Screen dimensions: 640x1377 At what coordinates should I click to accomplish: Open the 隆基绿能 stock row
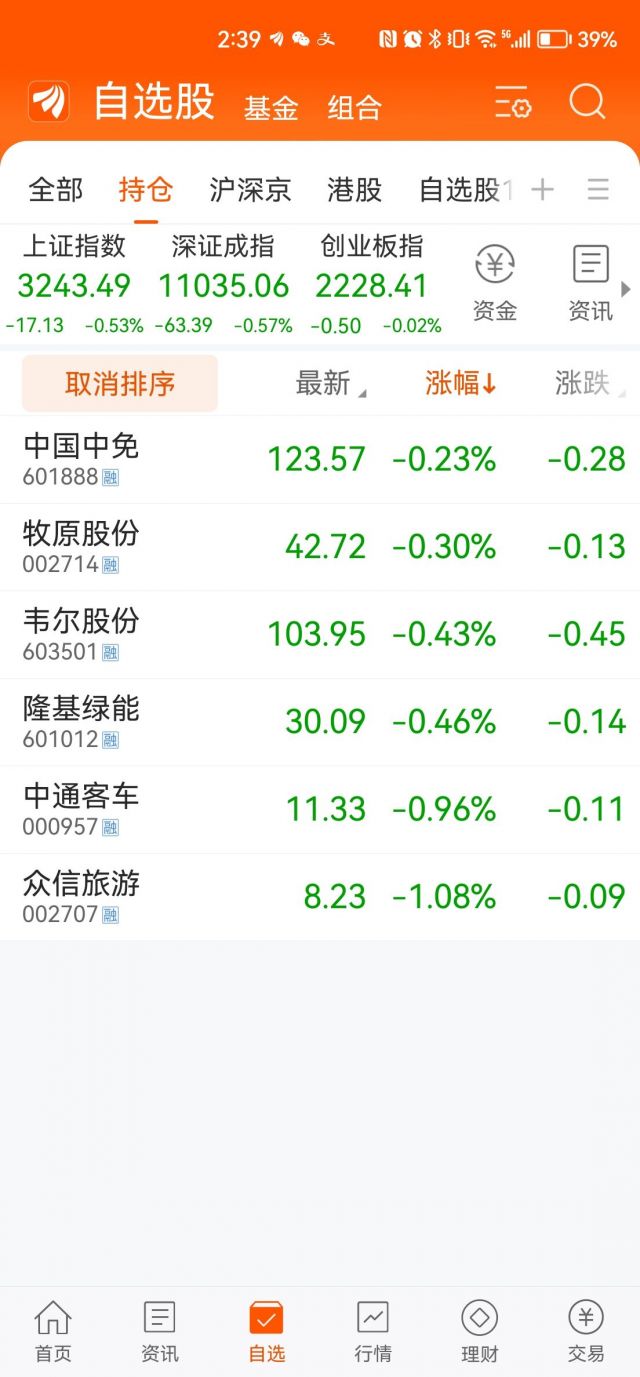(x=320, y=722)
